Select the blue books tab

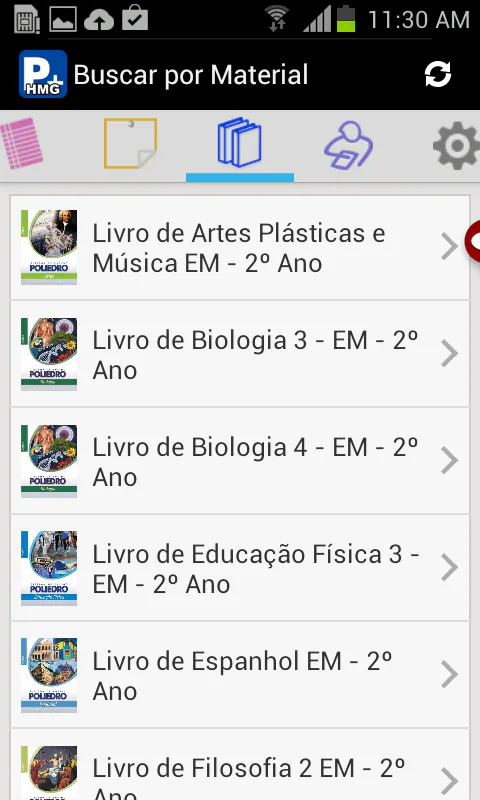point(239,142)
